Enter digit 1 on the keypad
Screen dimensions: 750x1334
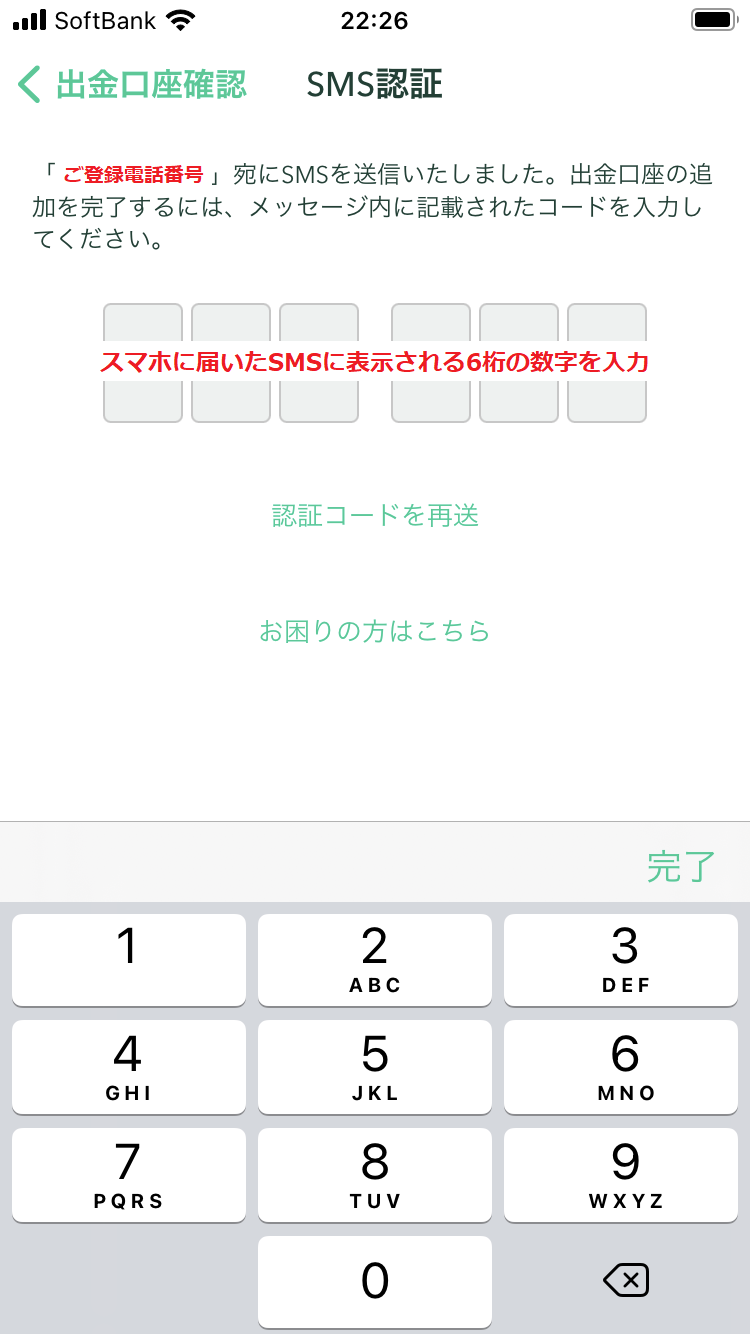point(129,960)
